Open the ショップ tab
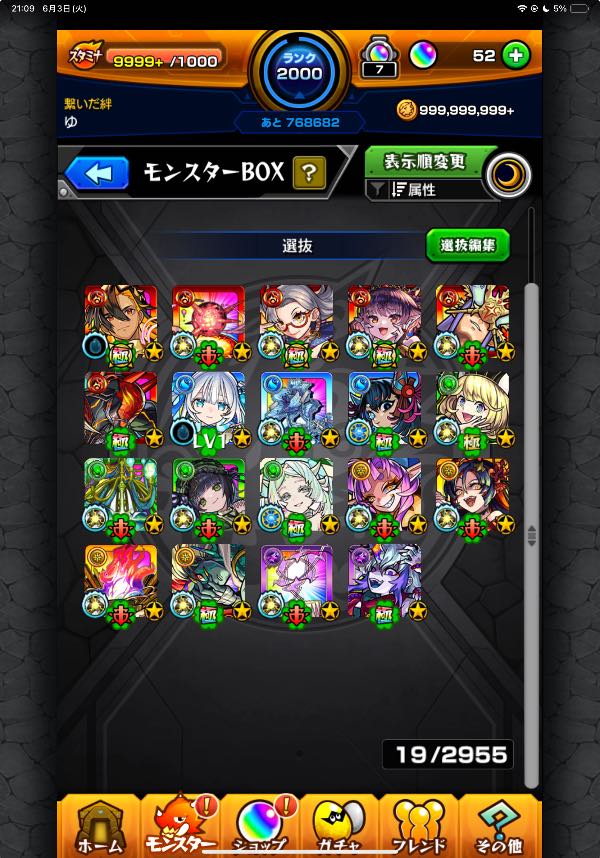This screenshot has width=600, height=858. point(260,826)
